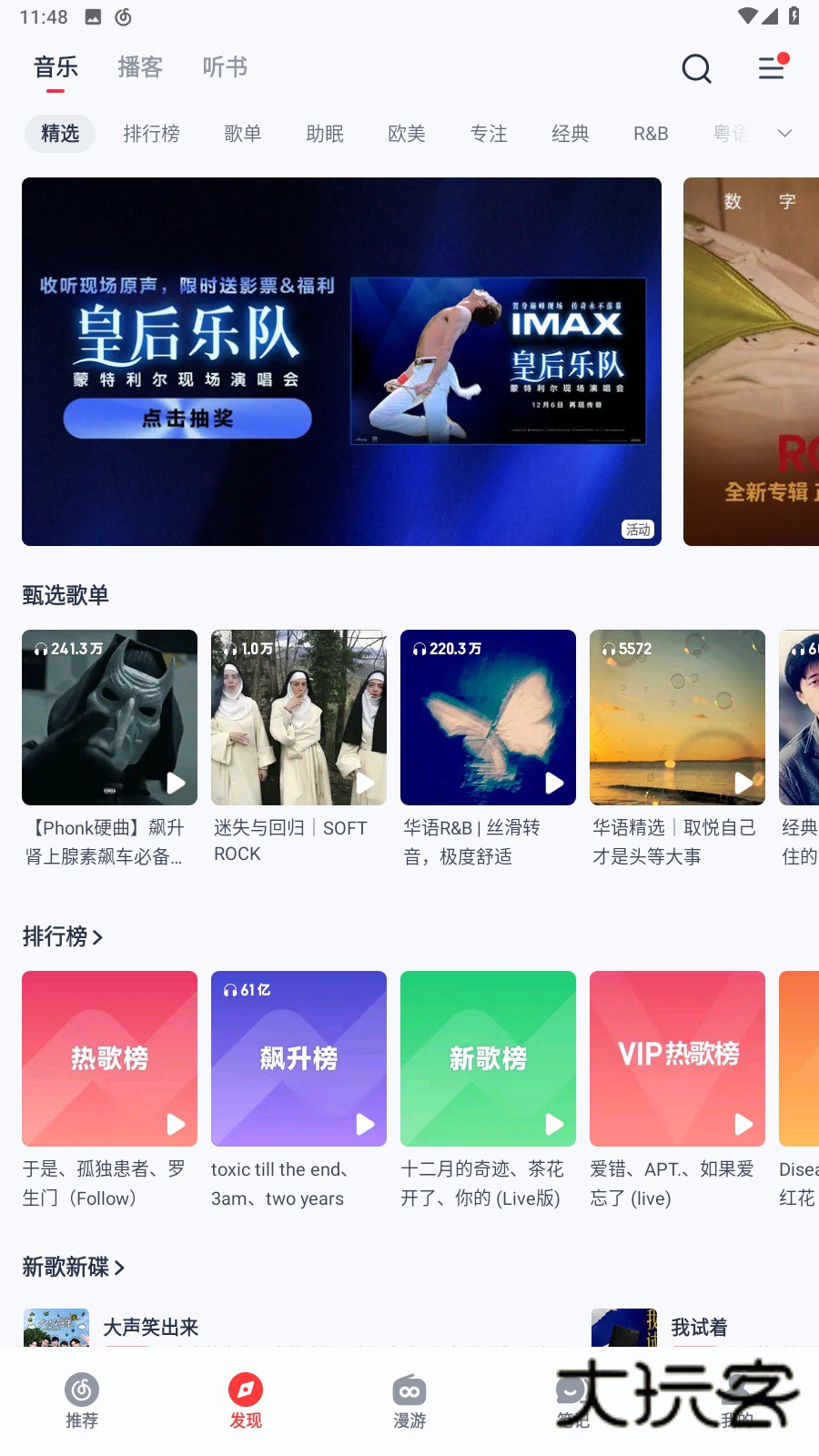Select the R&B category filter
This screenshot has width=819, height=1456.
tap(650, 134)
